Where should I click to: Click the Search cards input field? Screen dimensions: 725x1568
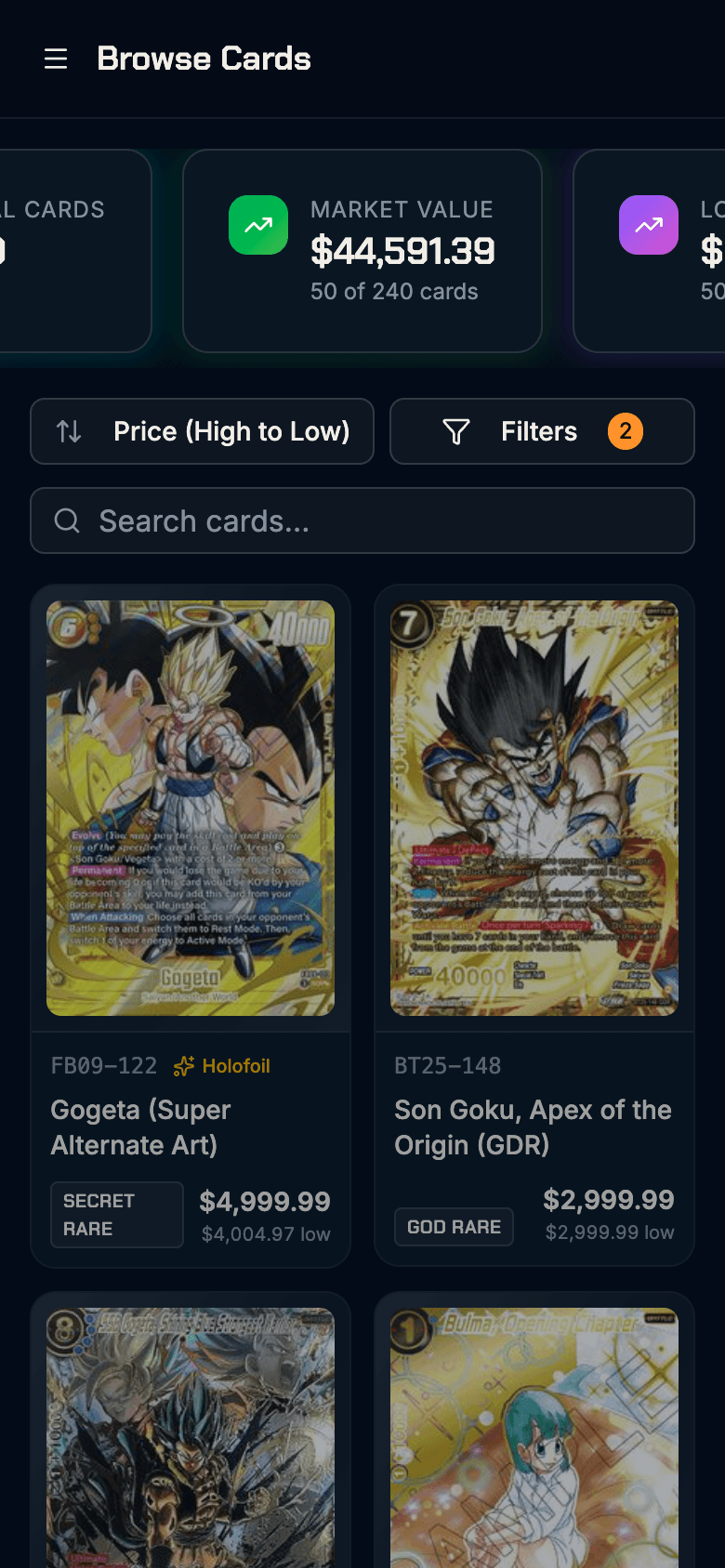[x=362, y=521]
